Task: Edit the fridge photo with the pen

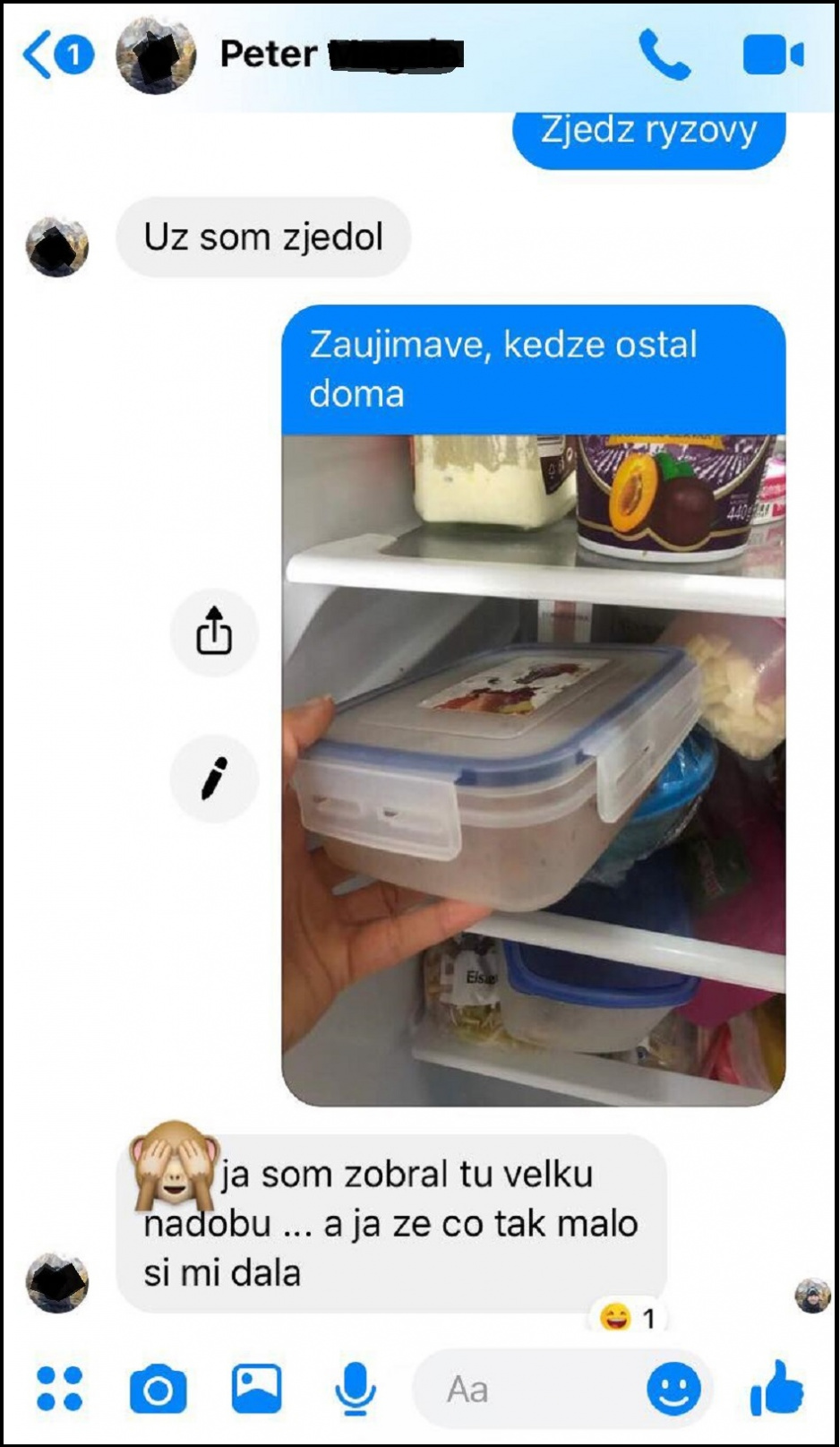Action: coord(214,779)
